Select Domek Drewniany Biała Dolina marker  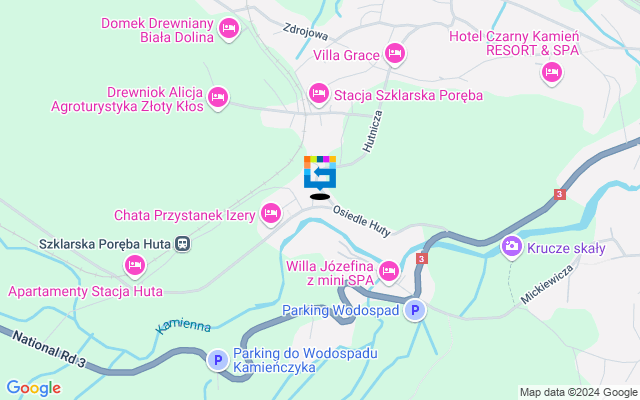point(229,28)
